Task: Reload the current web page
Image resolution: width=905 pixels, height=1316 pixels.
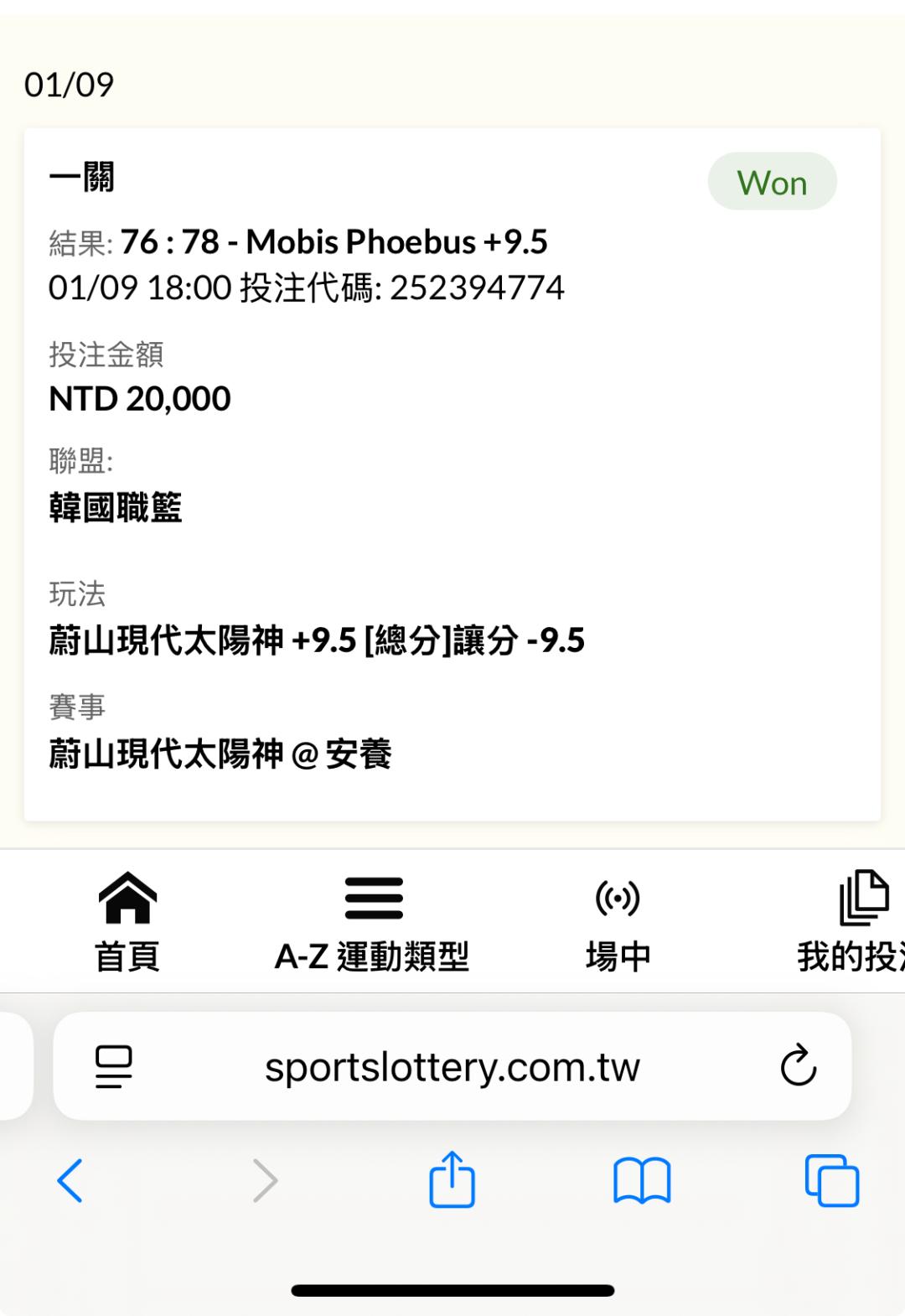Action: point(798,1066)
